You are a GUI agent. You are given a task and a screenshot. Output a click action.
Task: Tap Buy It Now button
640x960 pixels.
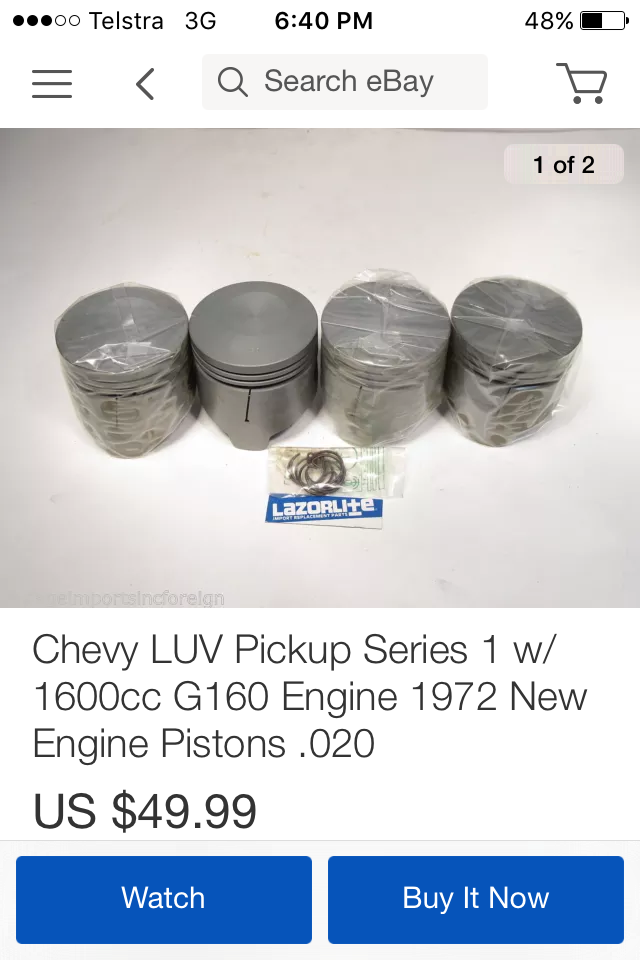coord(476,899)
